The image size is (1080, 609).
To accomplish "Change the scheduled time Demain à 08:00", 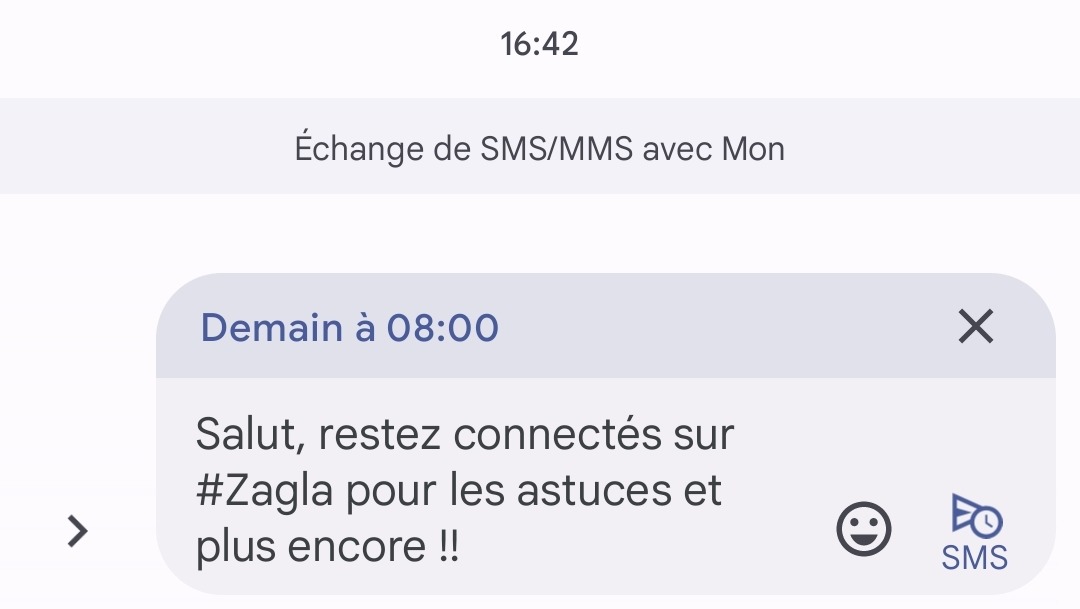I will (350, 328).
